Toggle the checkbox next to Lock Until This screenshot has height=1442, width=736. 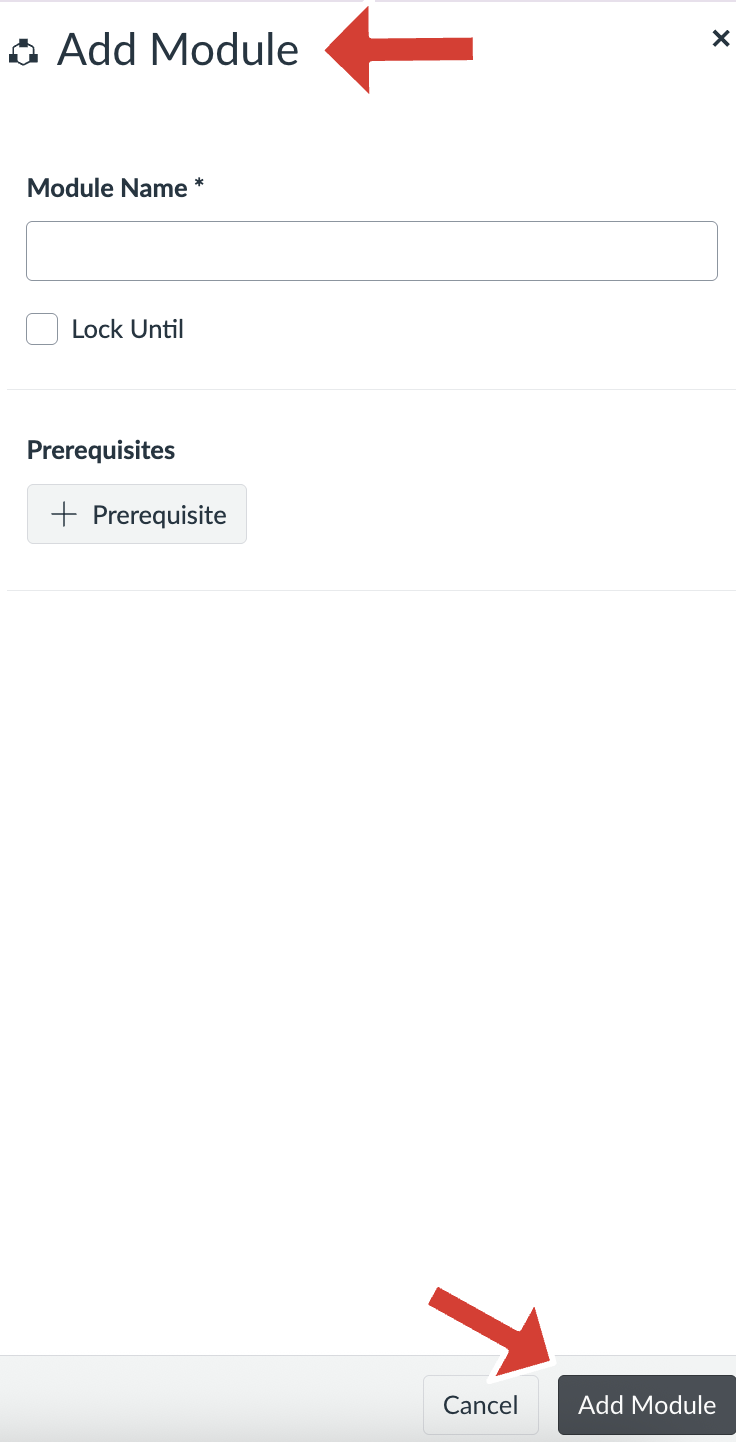pyautogui.click(x=41, y=328)
